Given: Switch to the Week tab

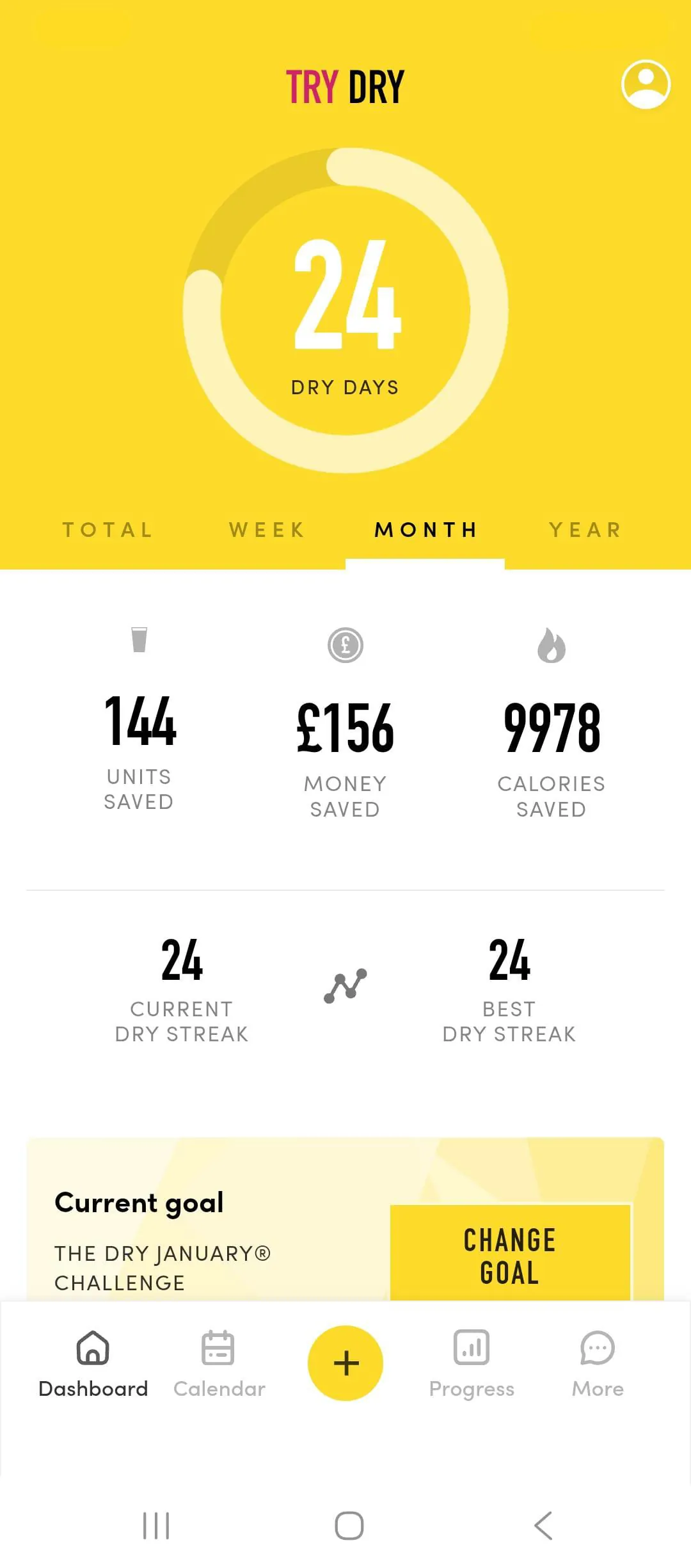Looking at the screenshot, I should coord(267,530).
